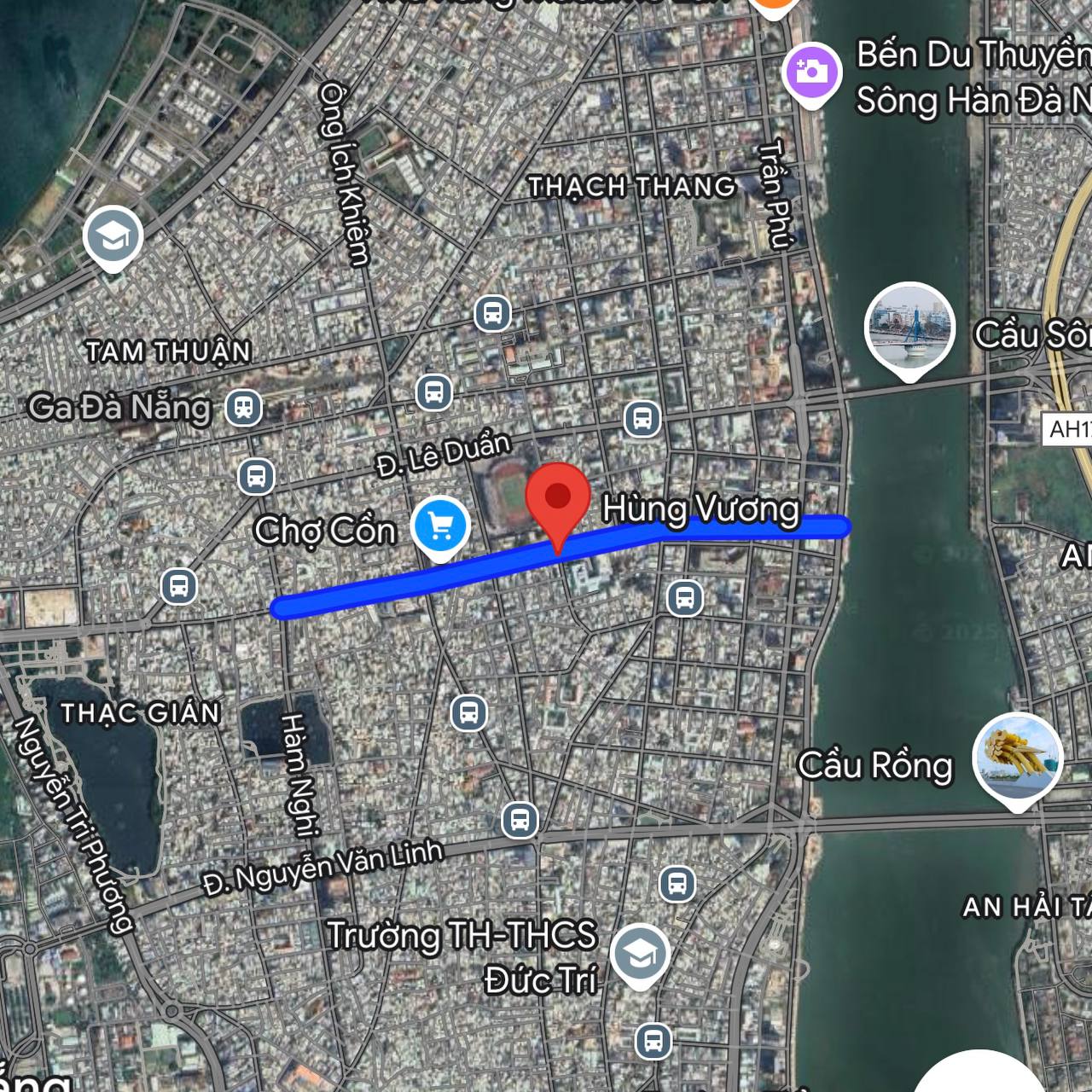Open the Cầu Rồng photo marker
1092x1092 pixels.
click(1017, 754)
